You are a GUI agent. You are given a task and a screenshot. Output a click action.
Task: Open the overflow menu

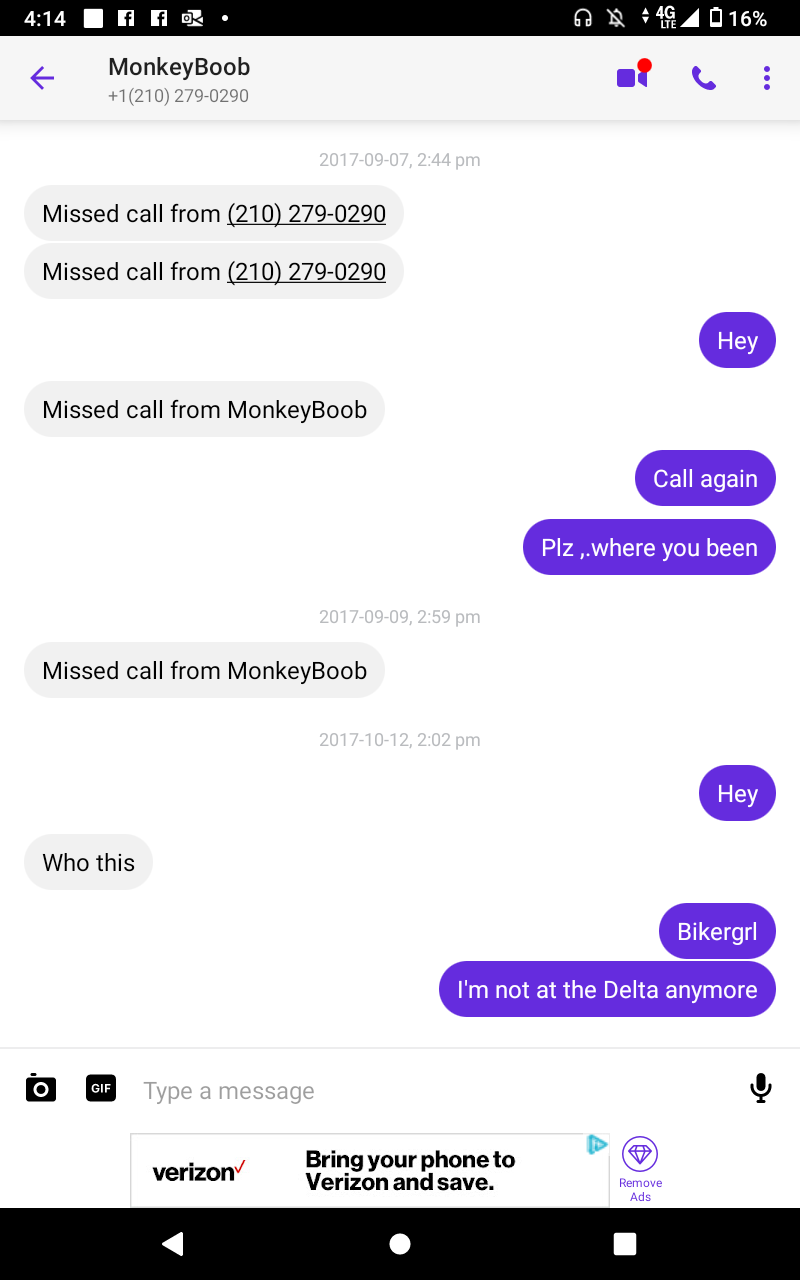(766, 78)
